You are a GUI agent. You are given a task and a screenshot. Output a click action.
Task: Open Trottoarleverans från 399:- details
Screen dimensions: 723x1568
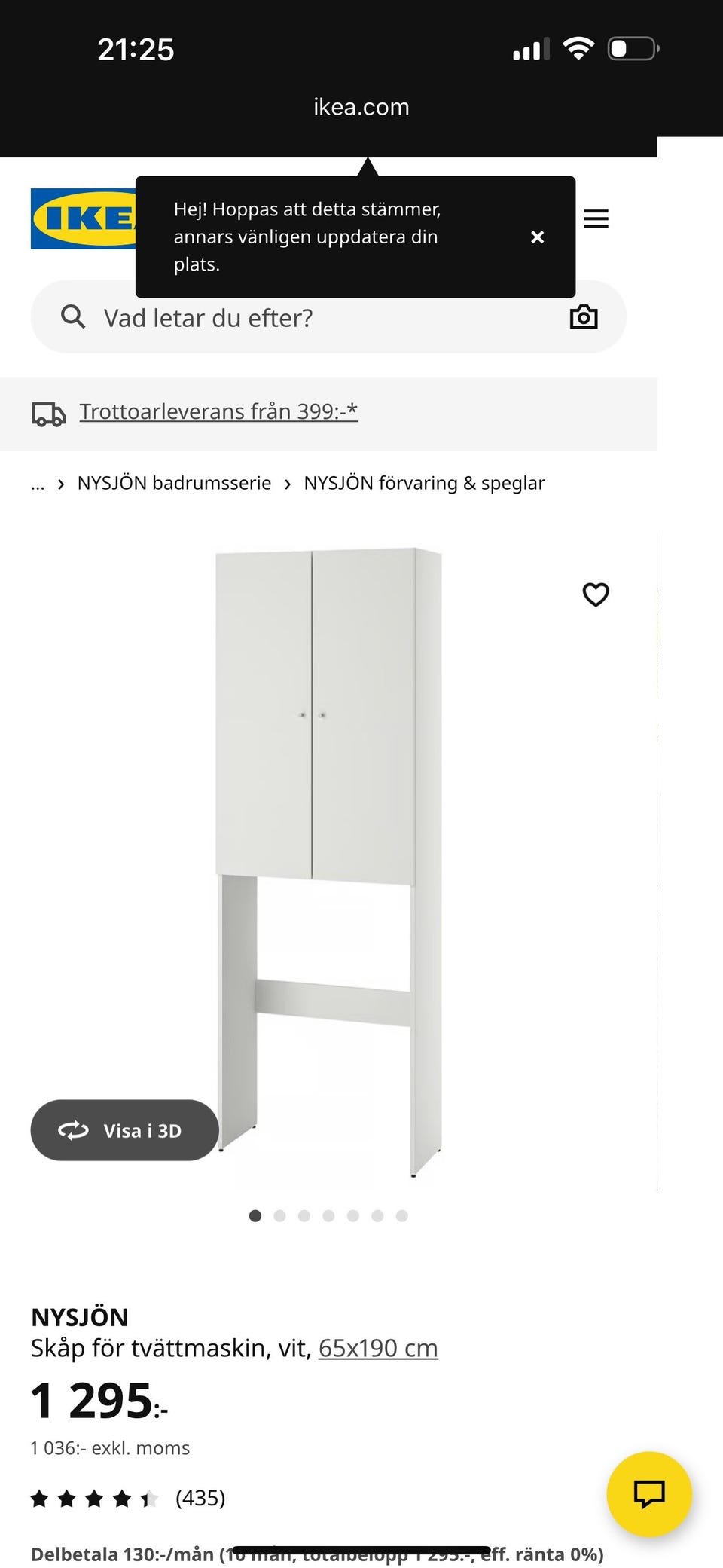(x=218, y=411)
